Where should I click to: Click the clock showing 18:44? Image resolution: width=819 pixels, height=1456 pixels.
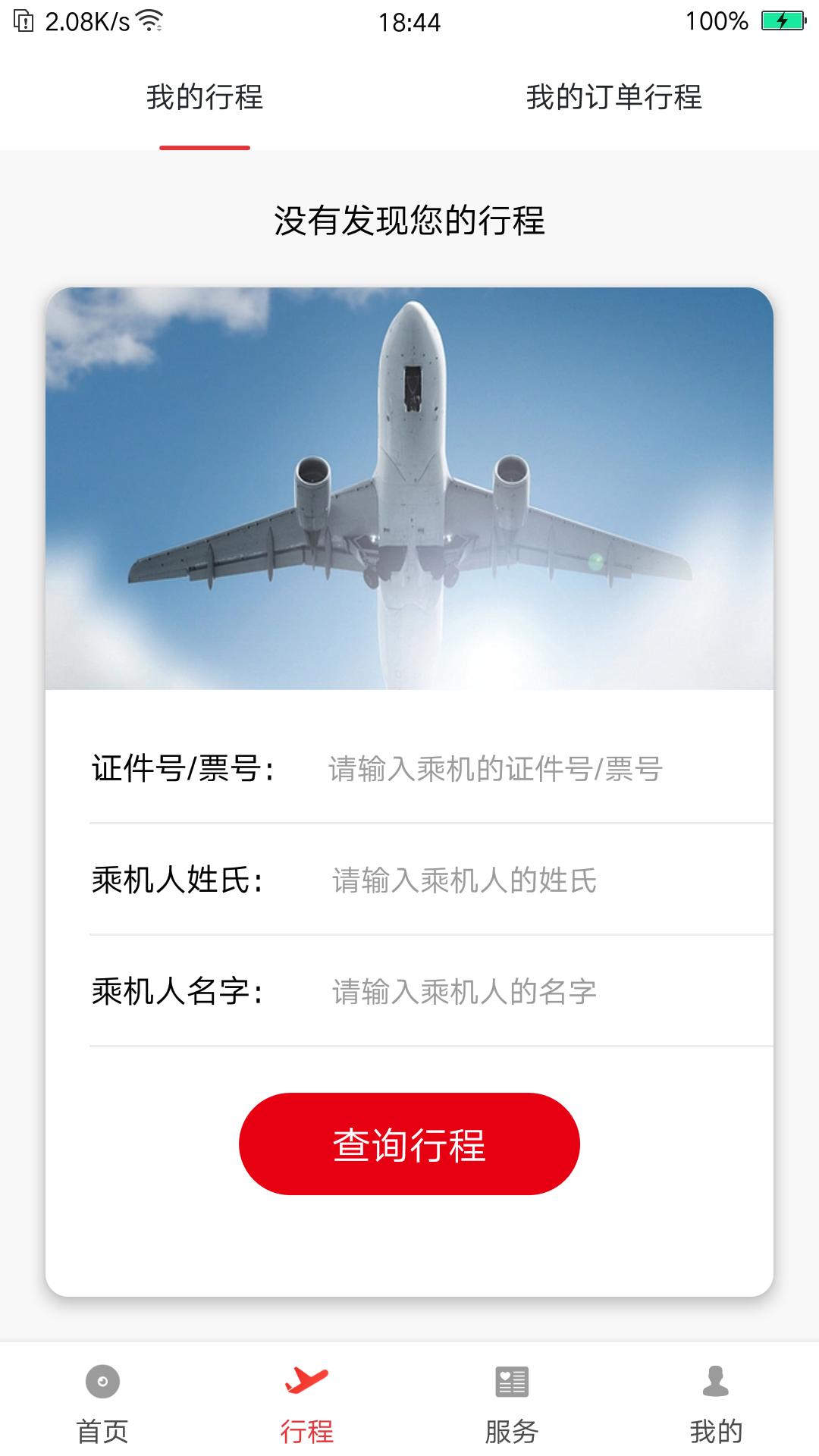click(x=409, y=23)
